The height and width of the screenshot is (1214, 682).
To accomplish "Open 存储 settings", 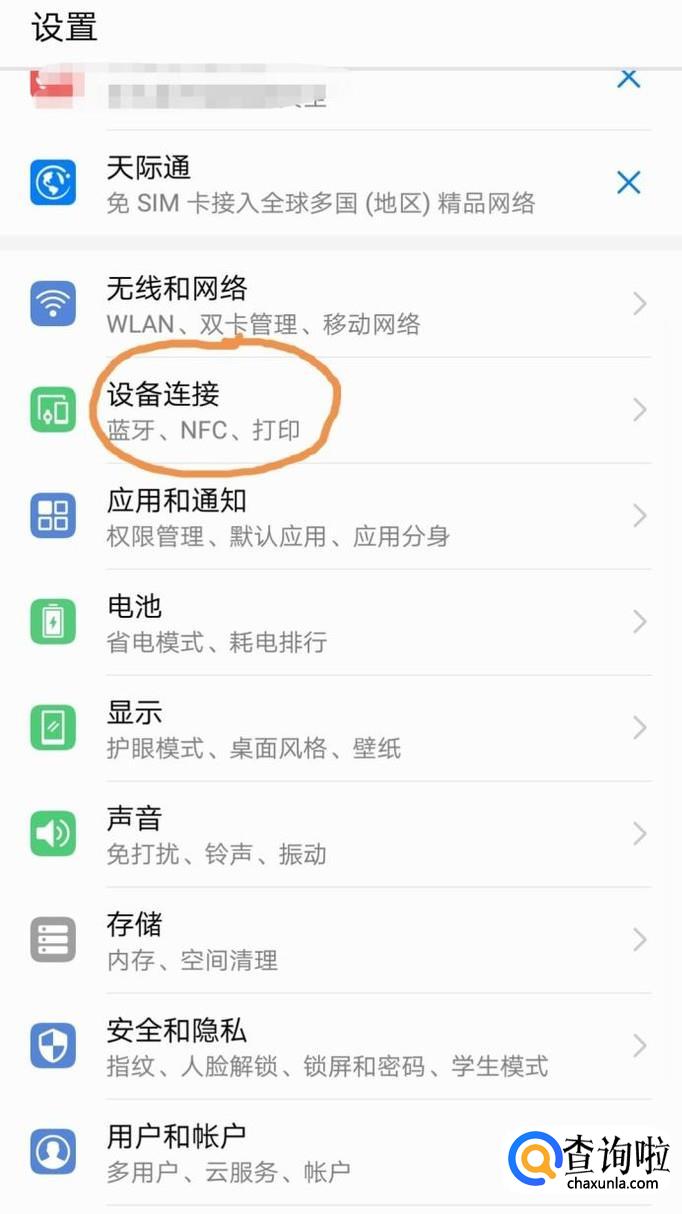I will click(x=341, y=940).
